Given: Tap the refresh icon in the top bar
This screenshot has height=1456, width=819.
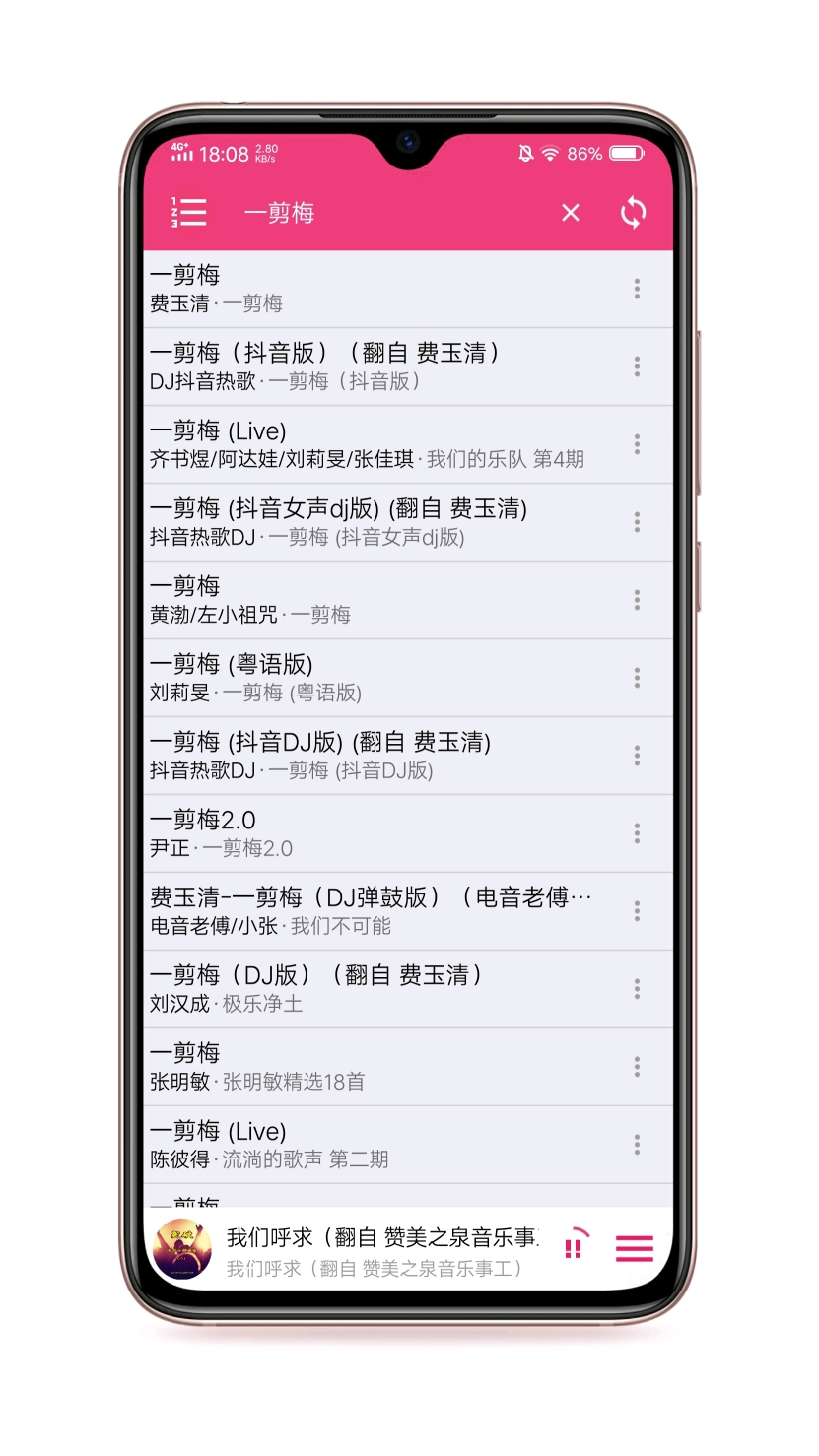Looking at the screenshot, I should tap(633, 213).
